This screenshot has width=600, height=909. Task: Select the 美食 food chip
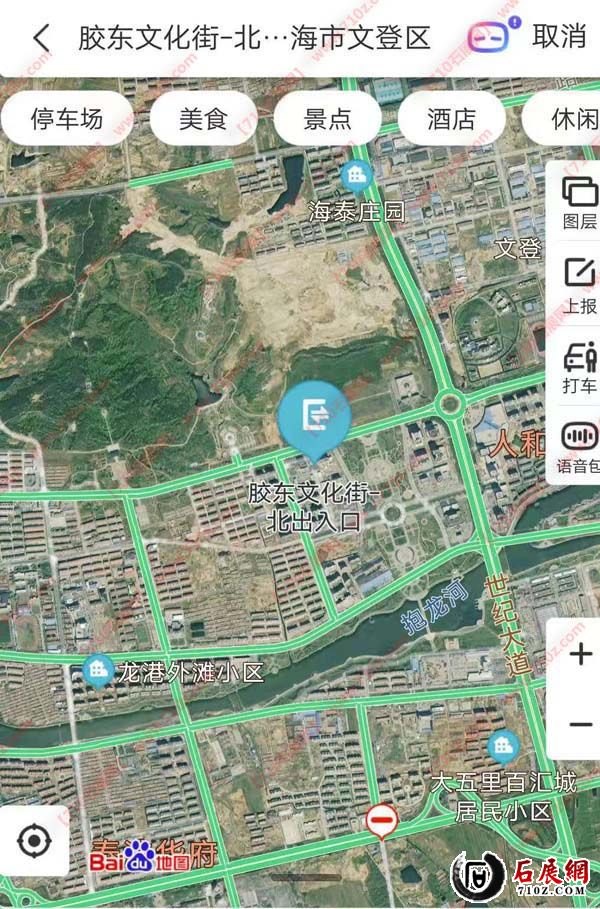(203, 121)
